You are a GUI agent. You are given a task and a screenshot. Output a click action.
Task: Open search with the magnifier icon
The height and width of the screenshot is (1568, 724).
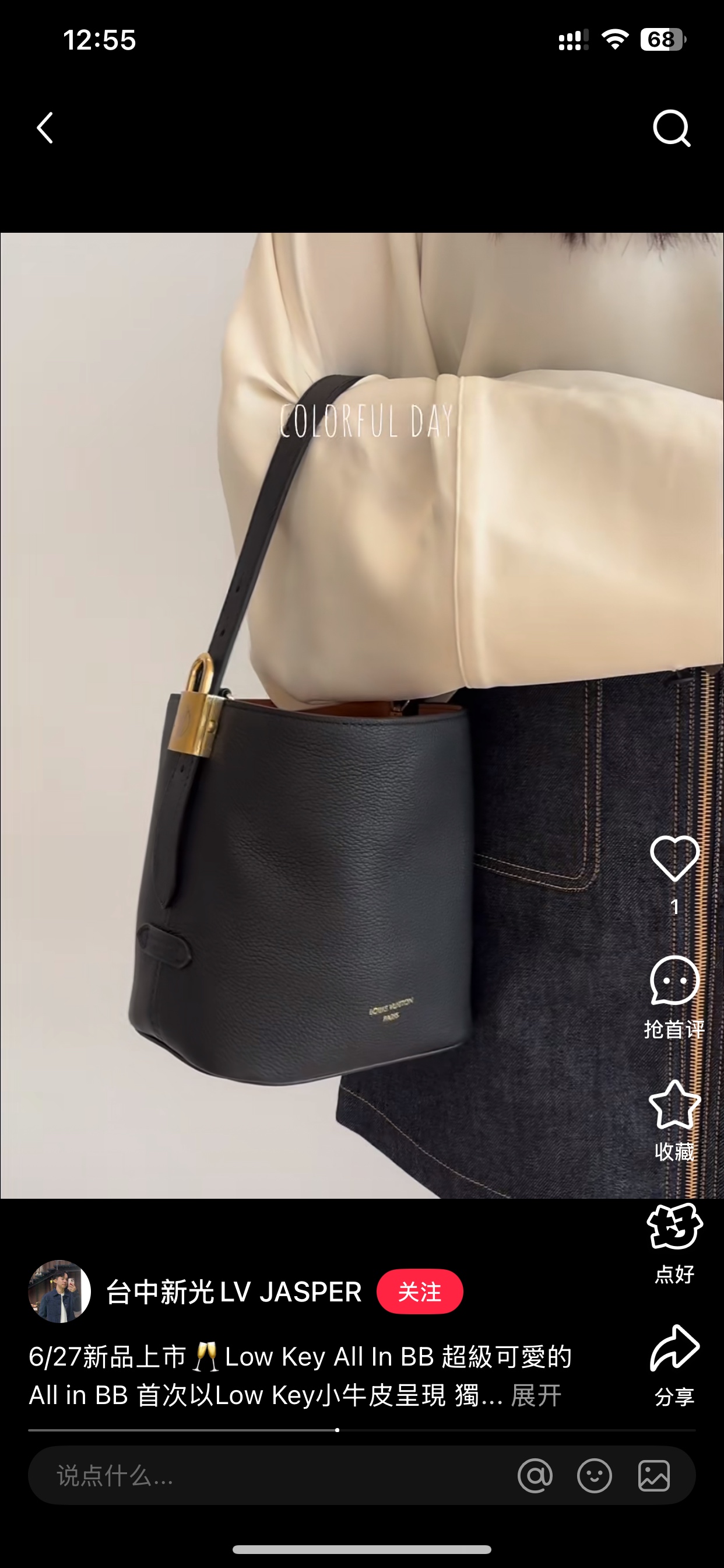pyautogui.click(x=672, y=128)
